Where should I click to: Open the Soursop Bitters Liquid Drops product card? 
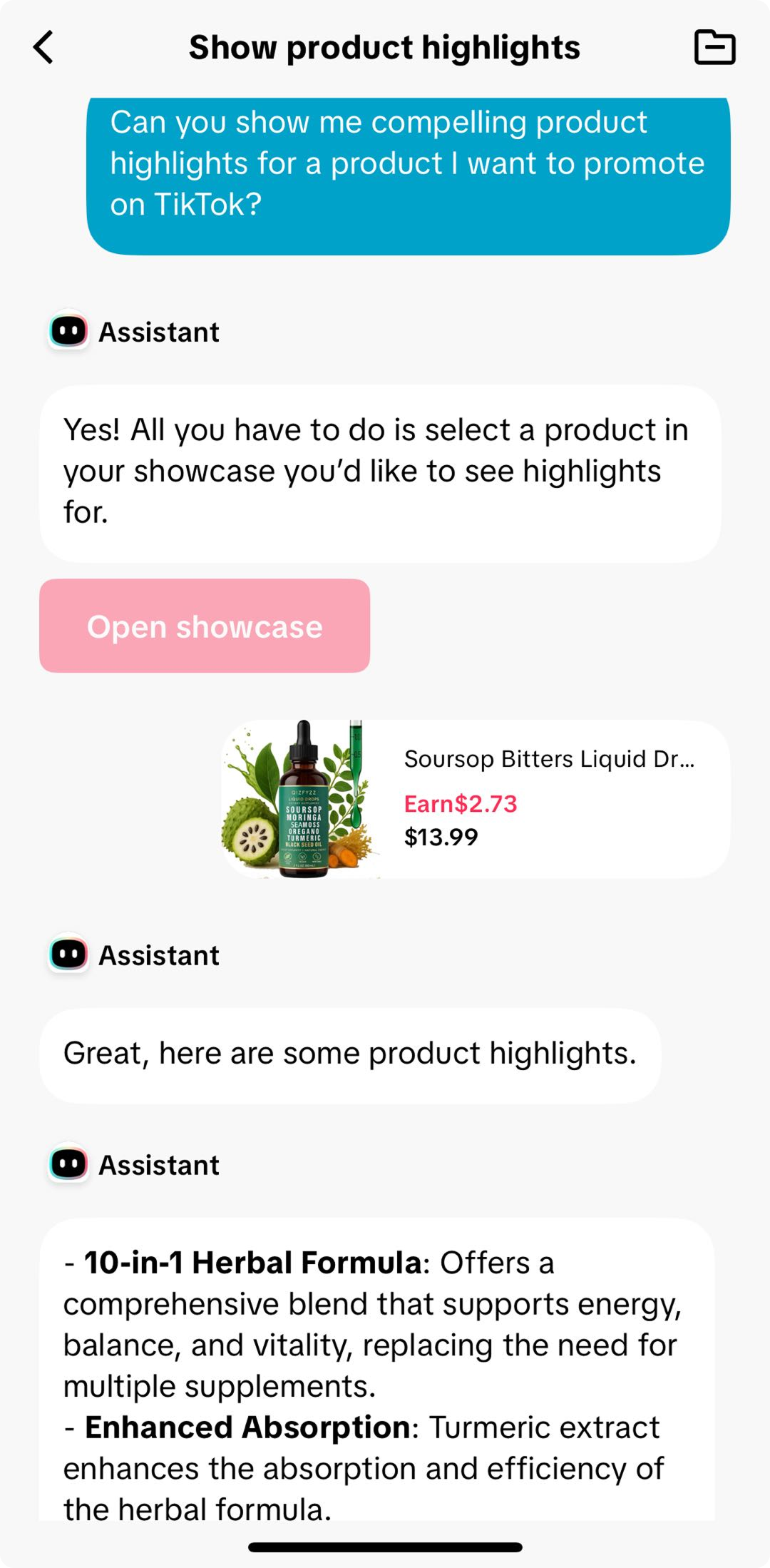[x=476, y=799]
